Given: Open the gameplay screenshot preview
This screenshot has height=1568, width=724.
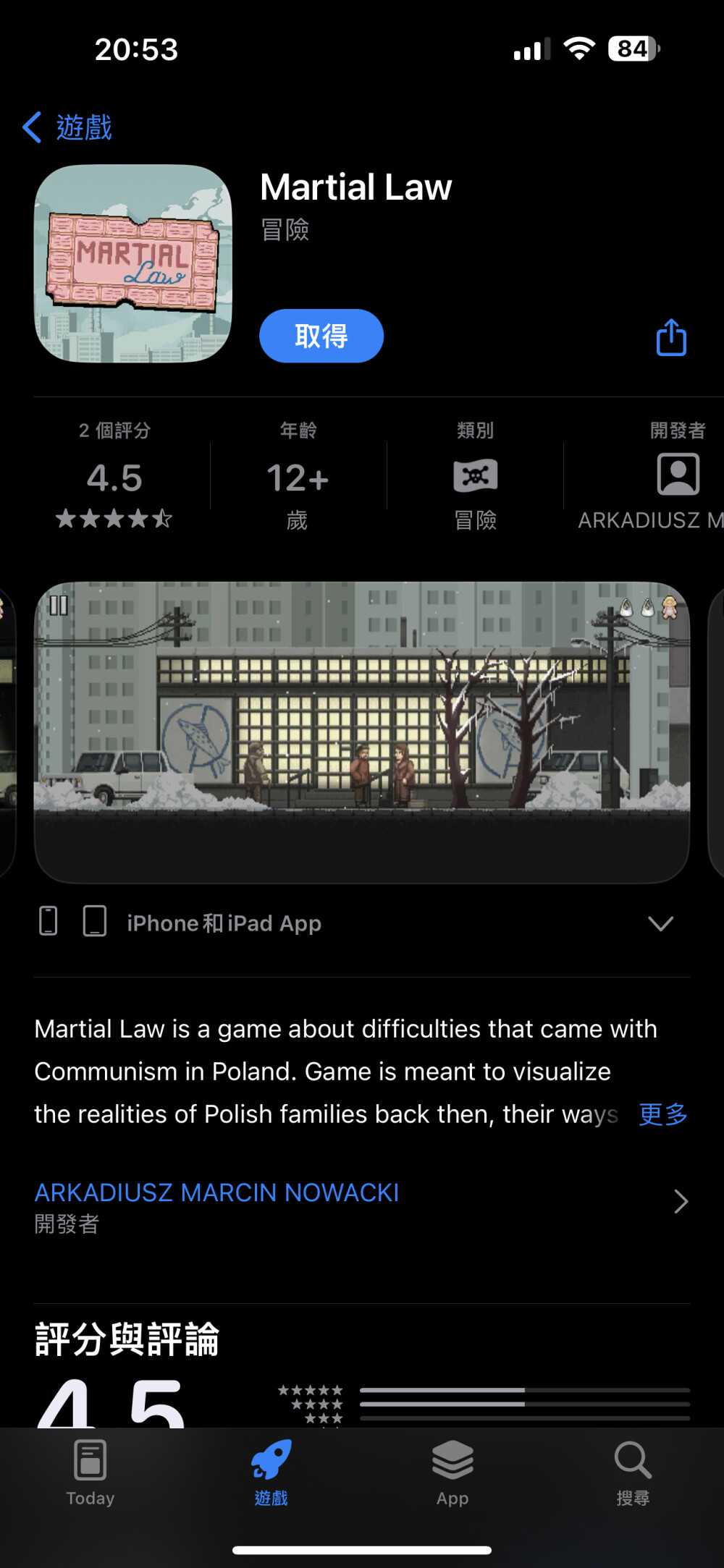Looking at the screenshot, I should (362, 731).
